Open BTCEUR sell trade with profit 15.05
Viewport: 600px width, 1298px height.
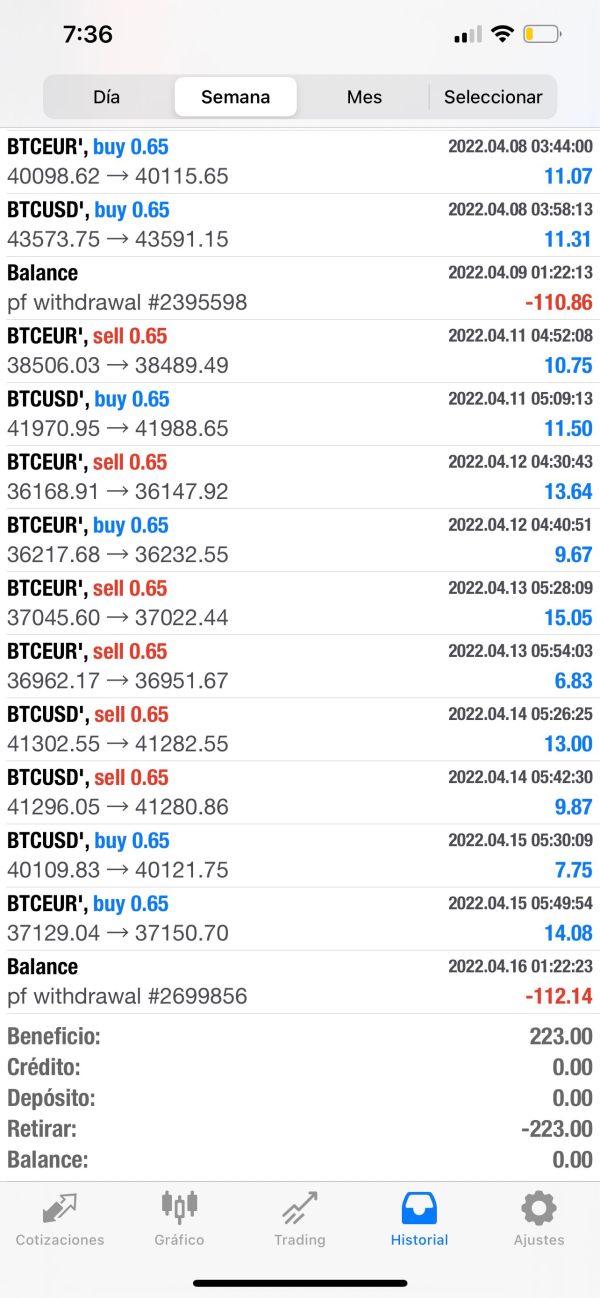coord(300,603)
